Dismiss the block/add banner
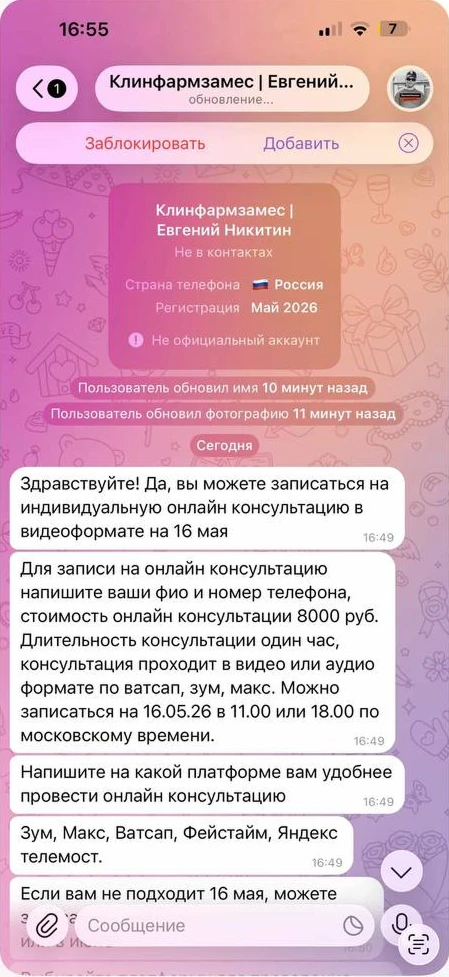The image size is (449, 977). tap(408, 143)
